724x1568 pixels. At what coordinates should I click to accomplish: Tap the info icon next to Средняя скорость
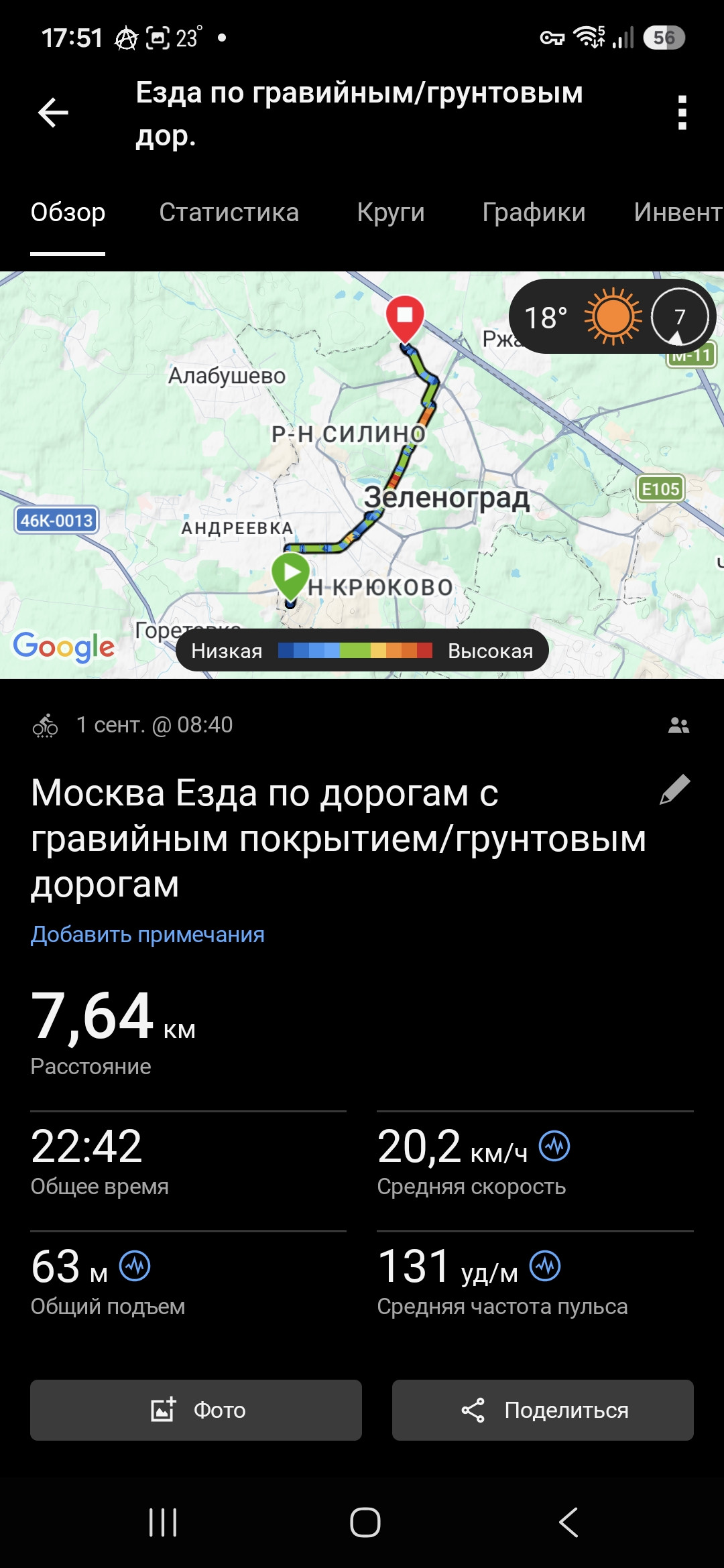[x=555, y=1146]
